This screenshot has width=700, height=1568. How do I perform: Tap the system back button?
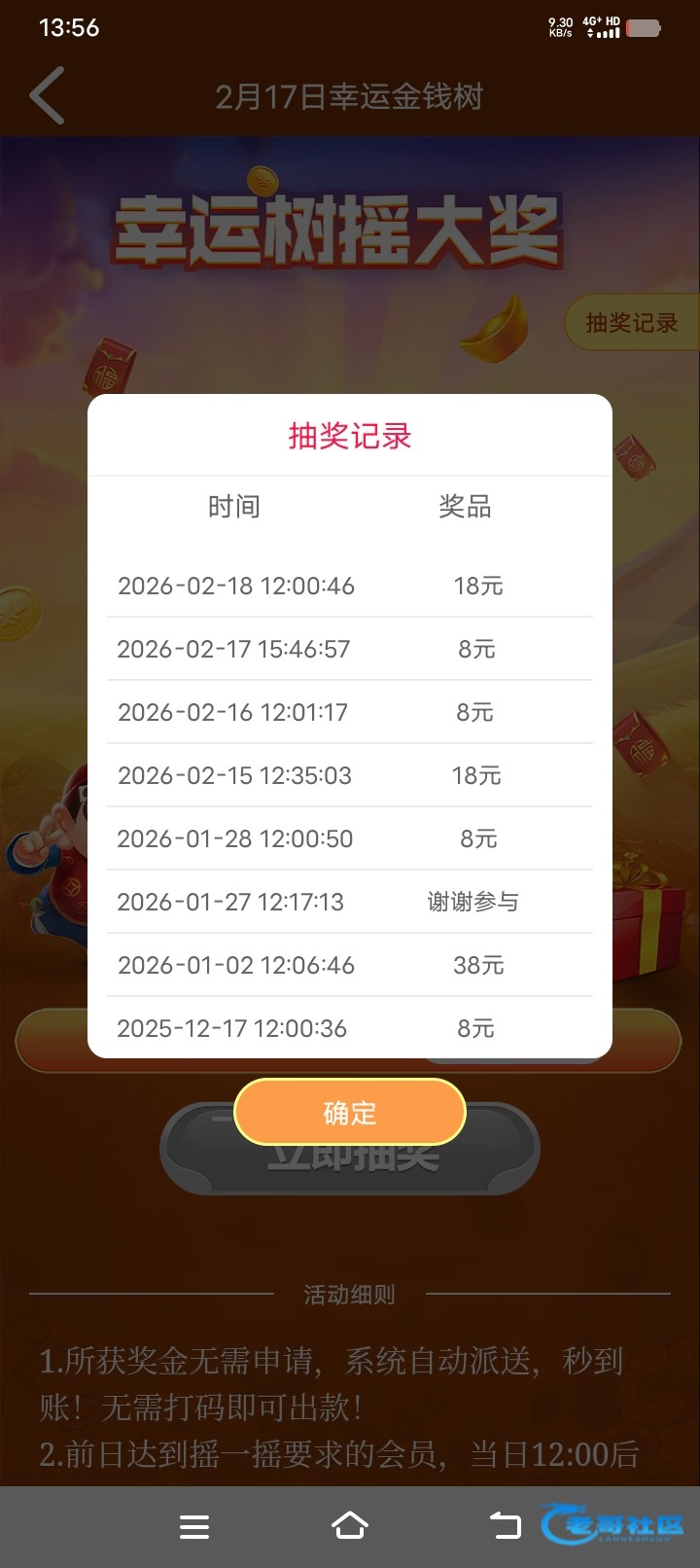click(x=505, y=1525)
